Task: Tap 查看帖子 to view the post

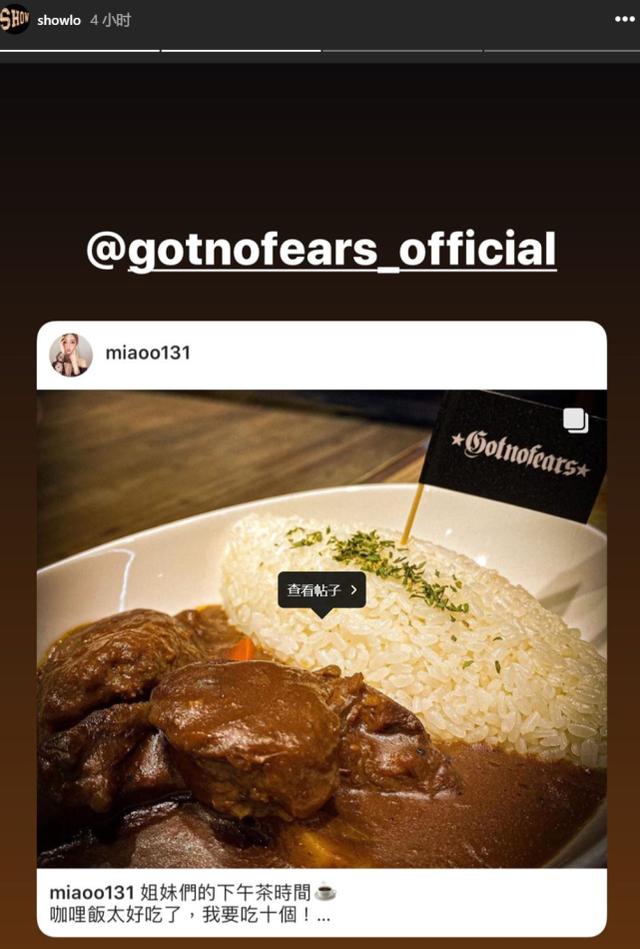Action: (321, 590)
